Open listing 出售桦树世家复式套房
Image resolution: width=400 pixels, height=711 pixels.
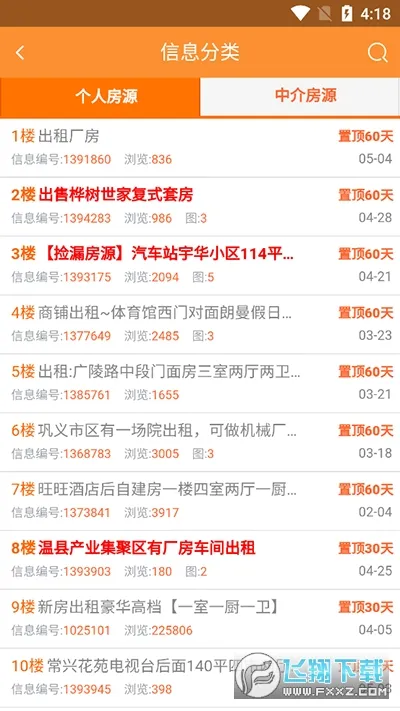[x=200, y=206]
